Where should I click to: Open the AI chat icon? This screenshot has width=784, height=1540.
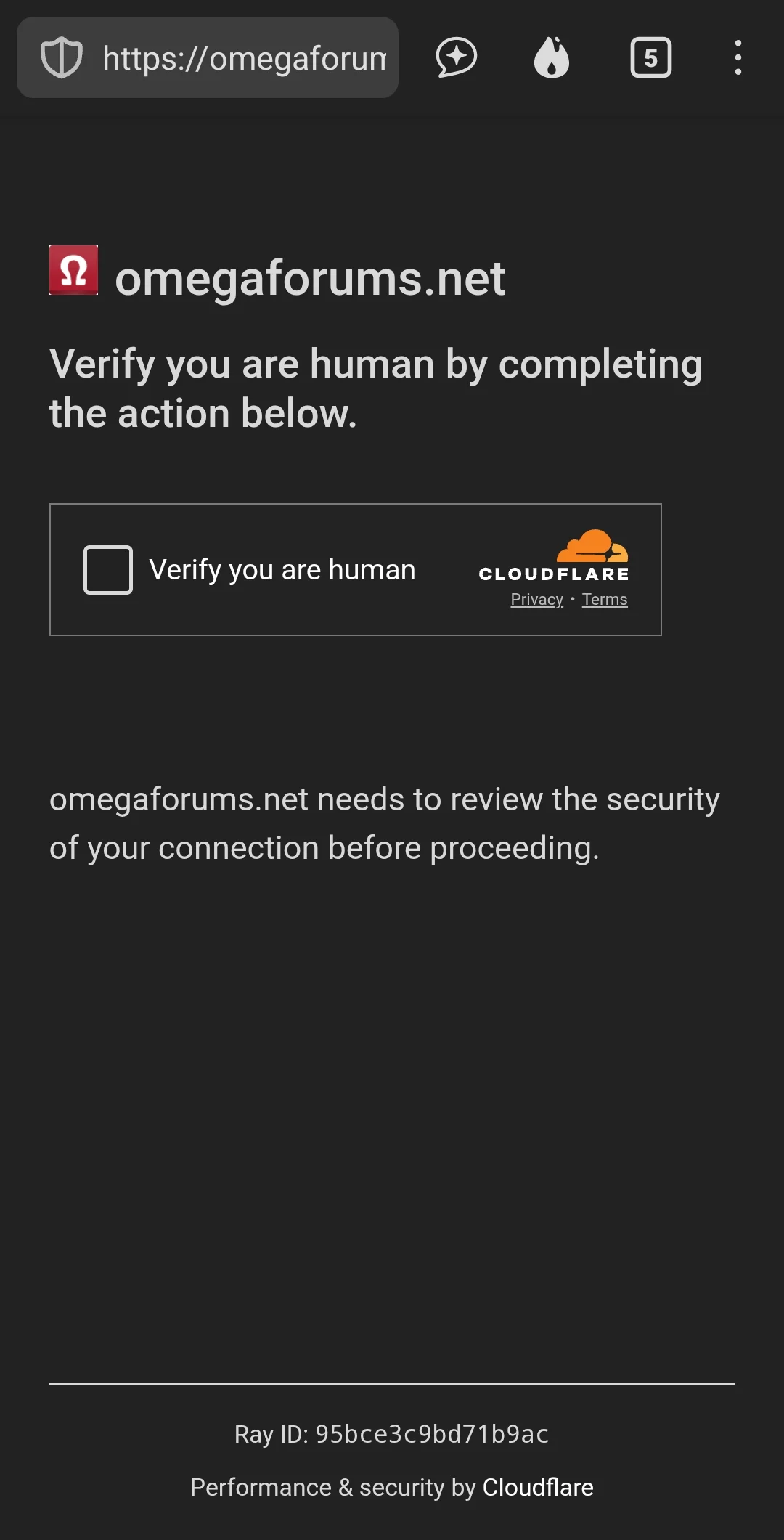456,57
